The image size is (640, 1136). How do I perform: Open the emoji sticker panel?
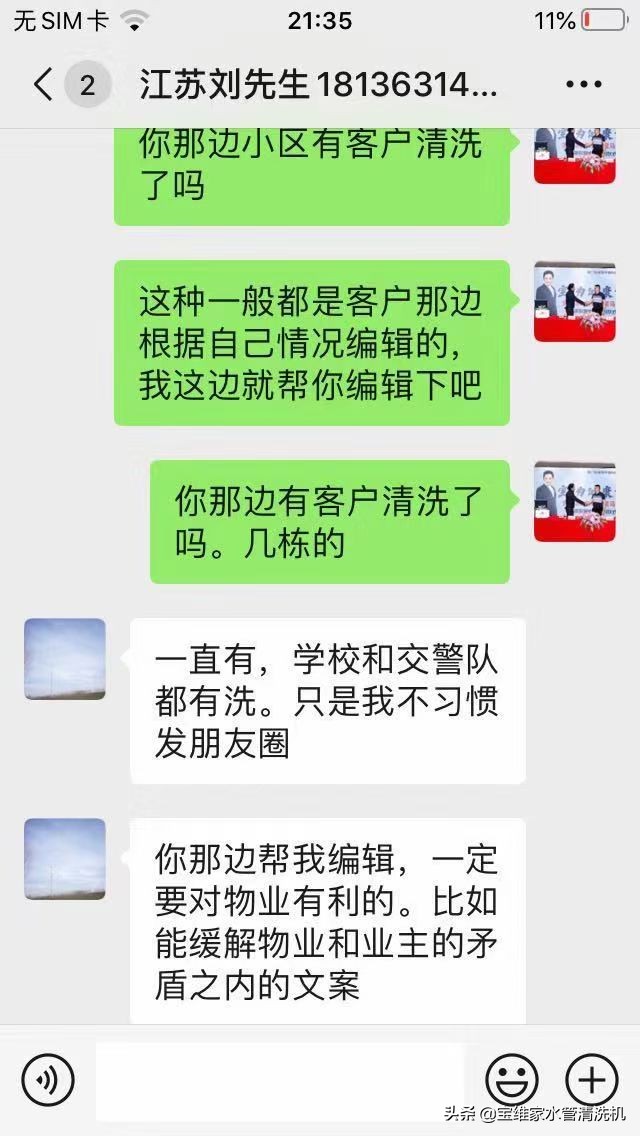(x=512, y=1080)
